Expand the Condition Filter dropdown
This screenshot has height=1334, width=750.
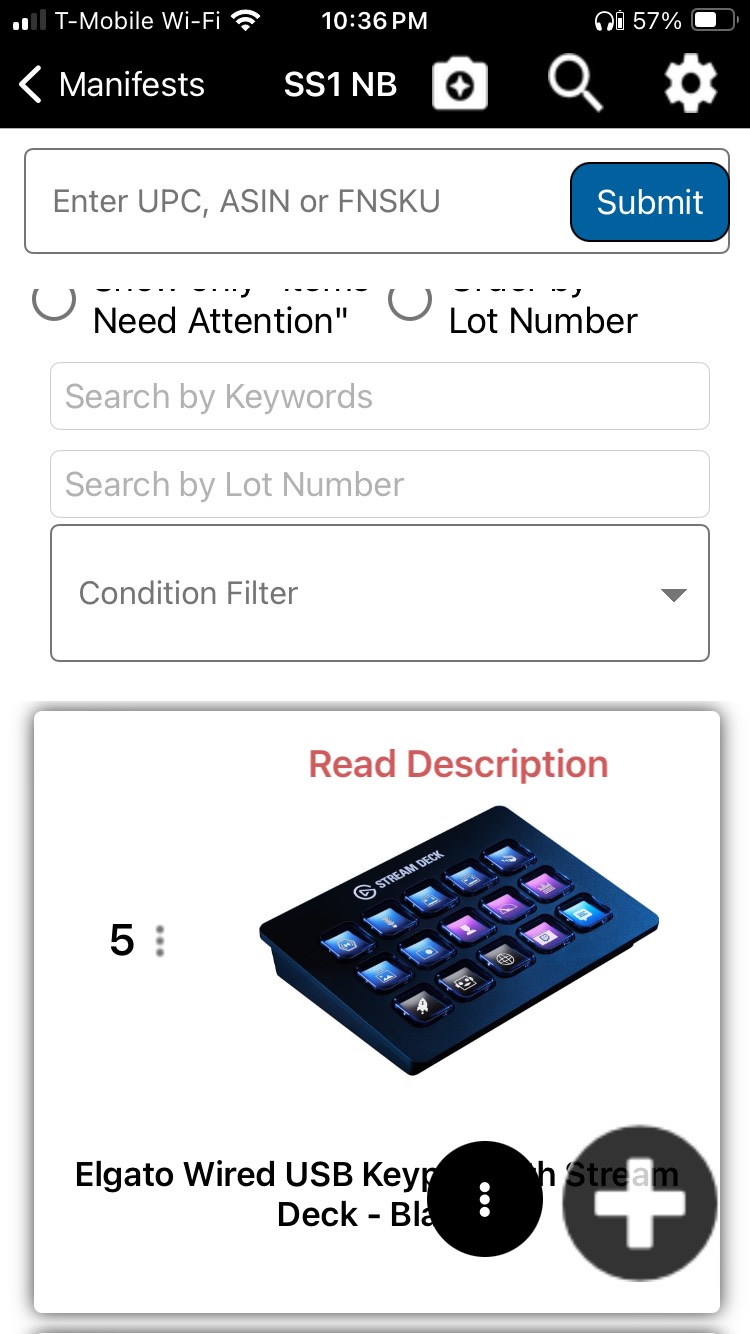click(380, 593)
